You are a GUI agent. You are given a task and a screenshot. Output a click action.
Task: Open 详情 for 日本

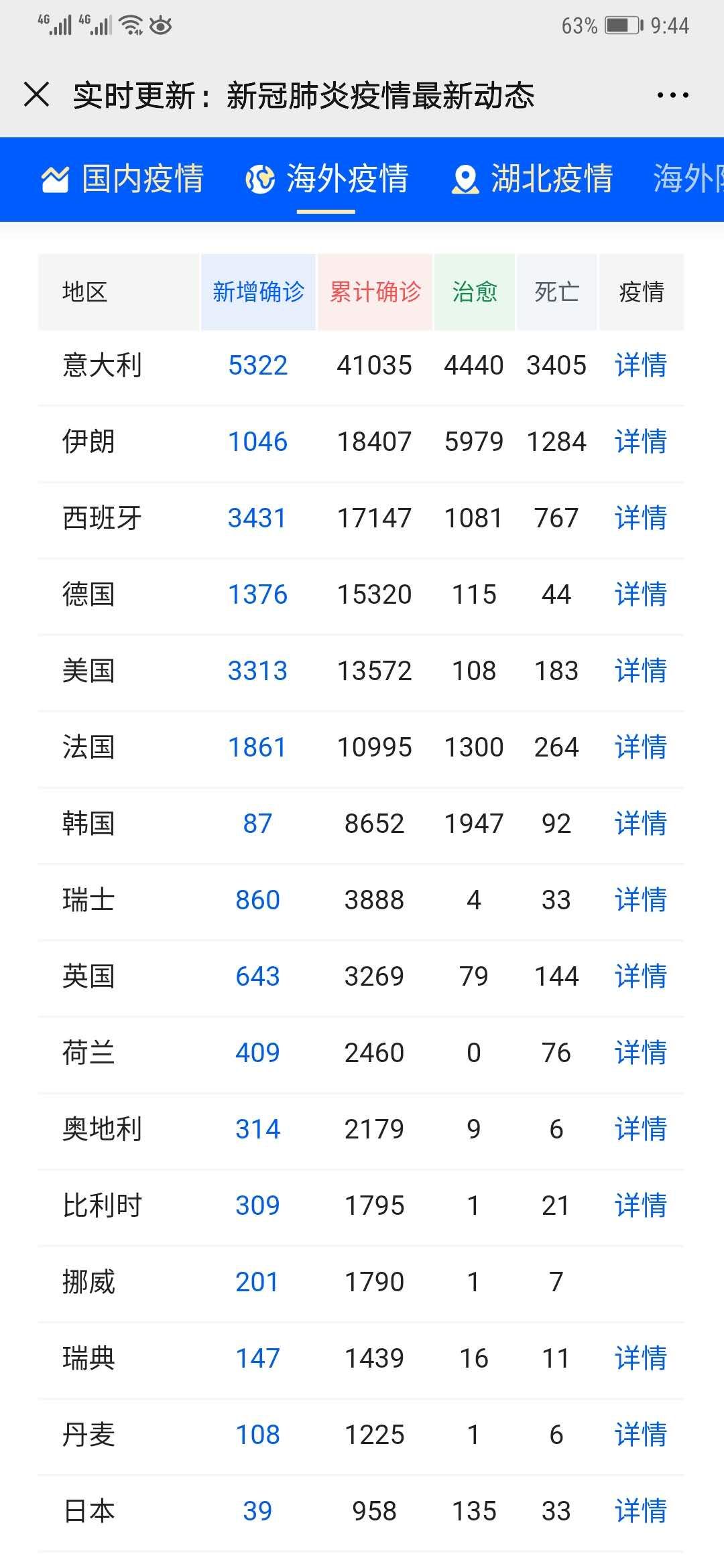pos(641,1511)
